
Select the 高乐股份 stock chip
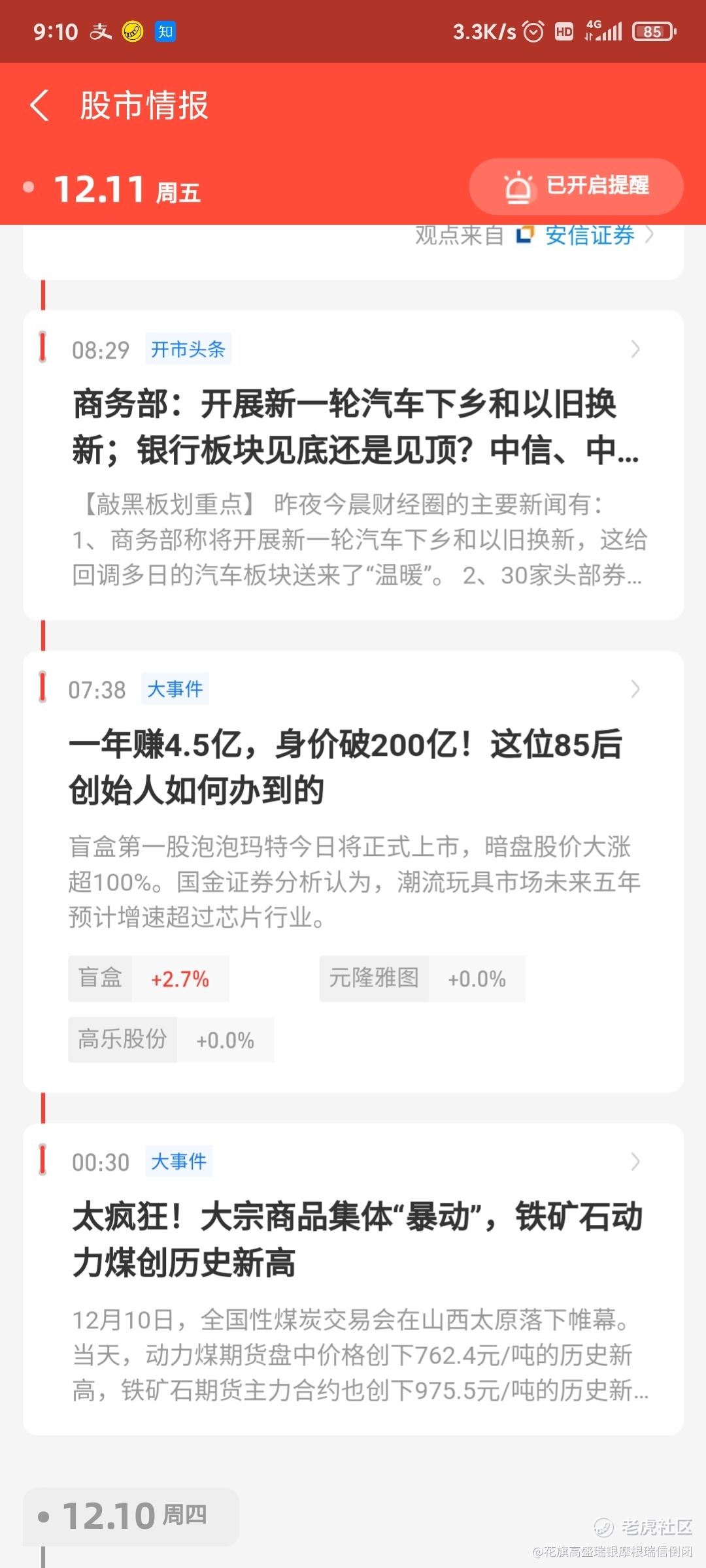click(171, 1039)
